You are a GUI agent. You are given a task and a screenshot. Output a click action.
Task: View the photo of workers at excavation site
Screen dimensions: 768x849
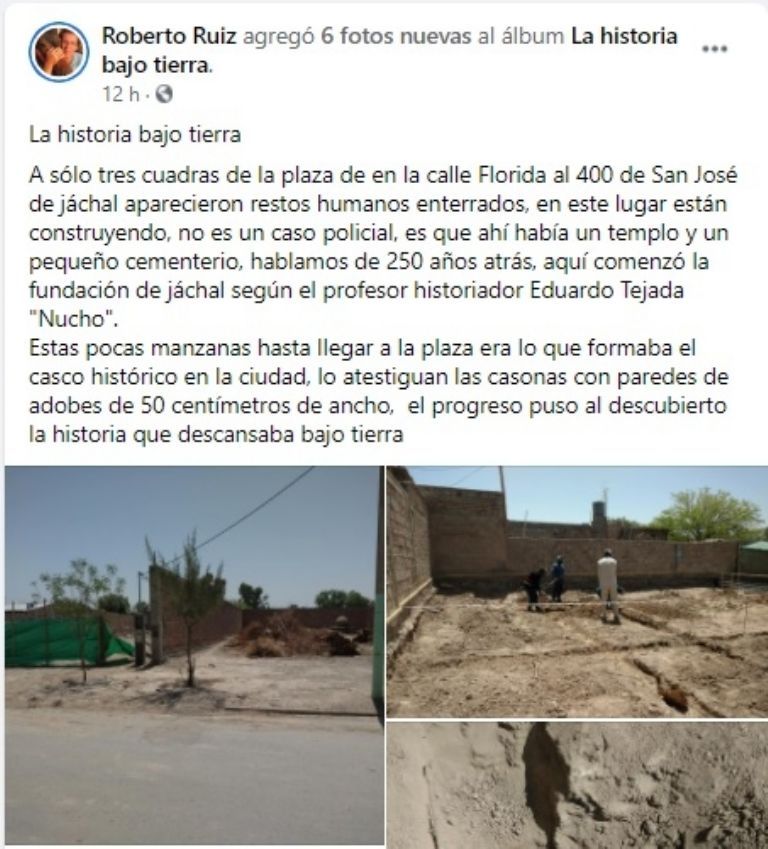(x=577, y=591)
